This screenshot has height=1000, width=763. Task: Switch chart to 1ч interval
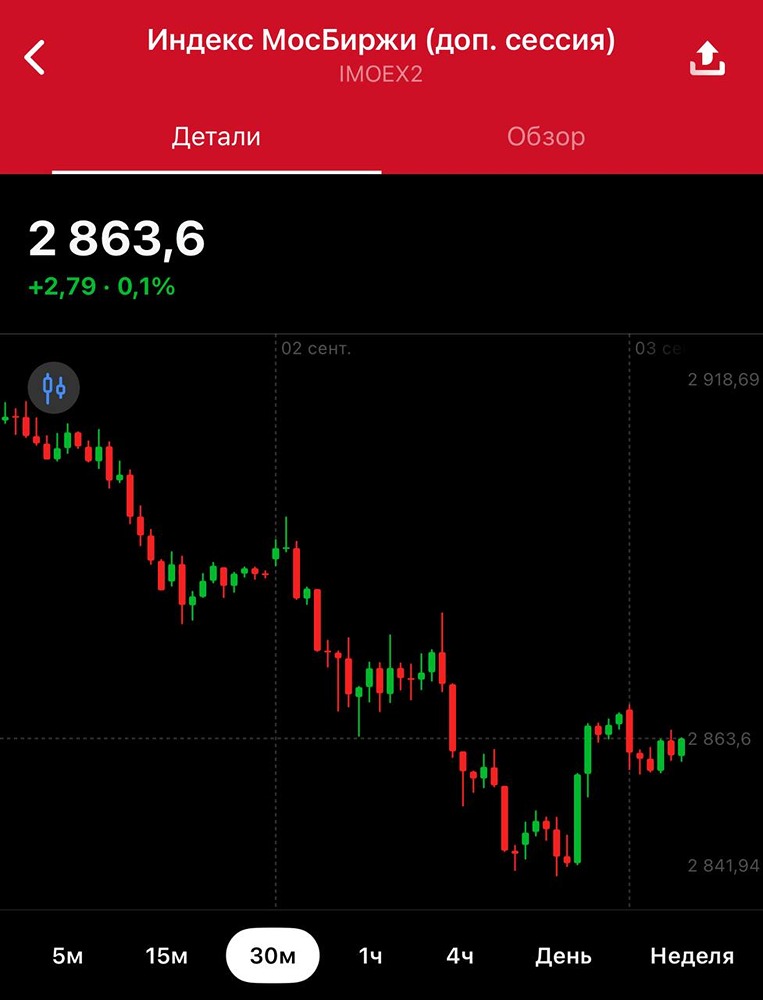[370, 956]
